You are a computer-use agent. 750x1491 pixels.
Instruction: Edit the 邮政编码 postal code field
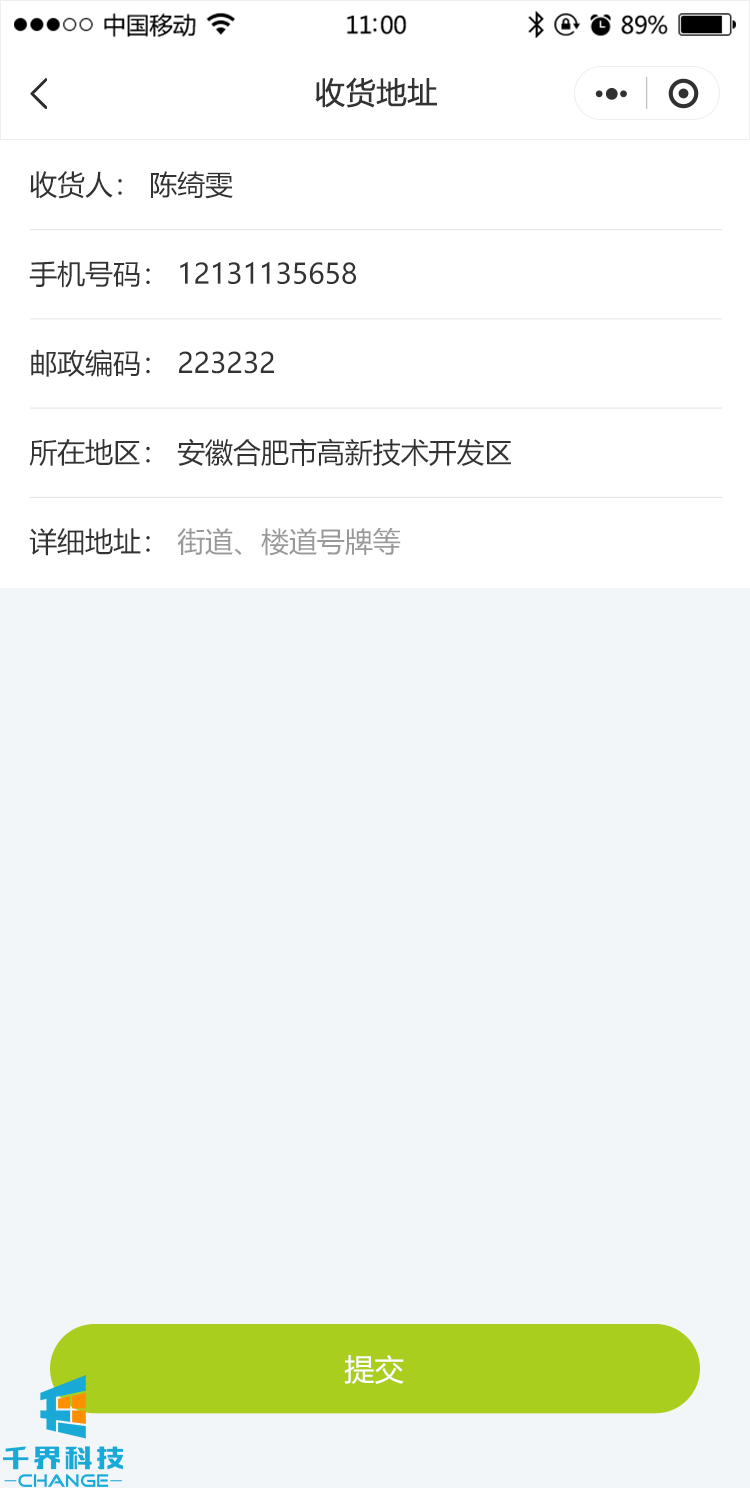coord(440,363)
